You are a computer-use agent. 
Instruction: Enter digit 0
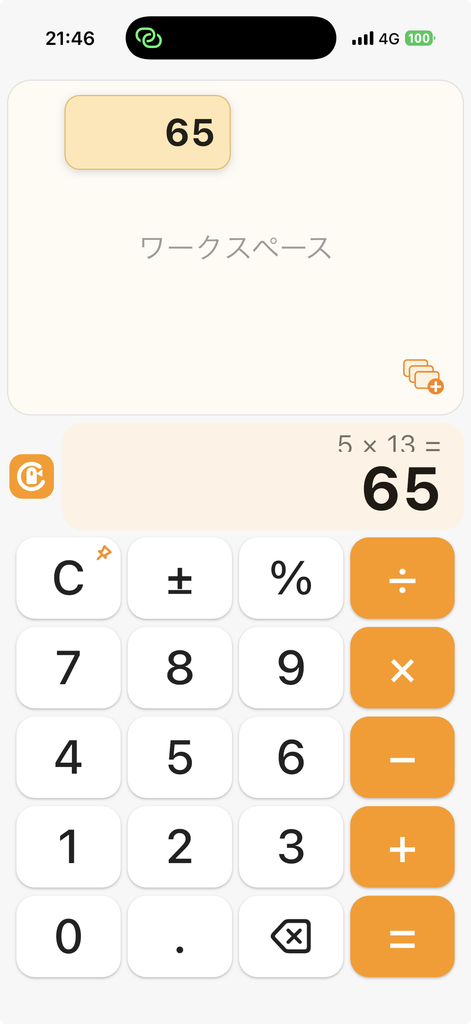[x=69, y=936]
